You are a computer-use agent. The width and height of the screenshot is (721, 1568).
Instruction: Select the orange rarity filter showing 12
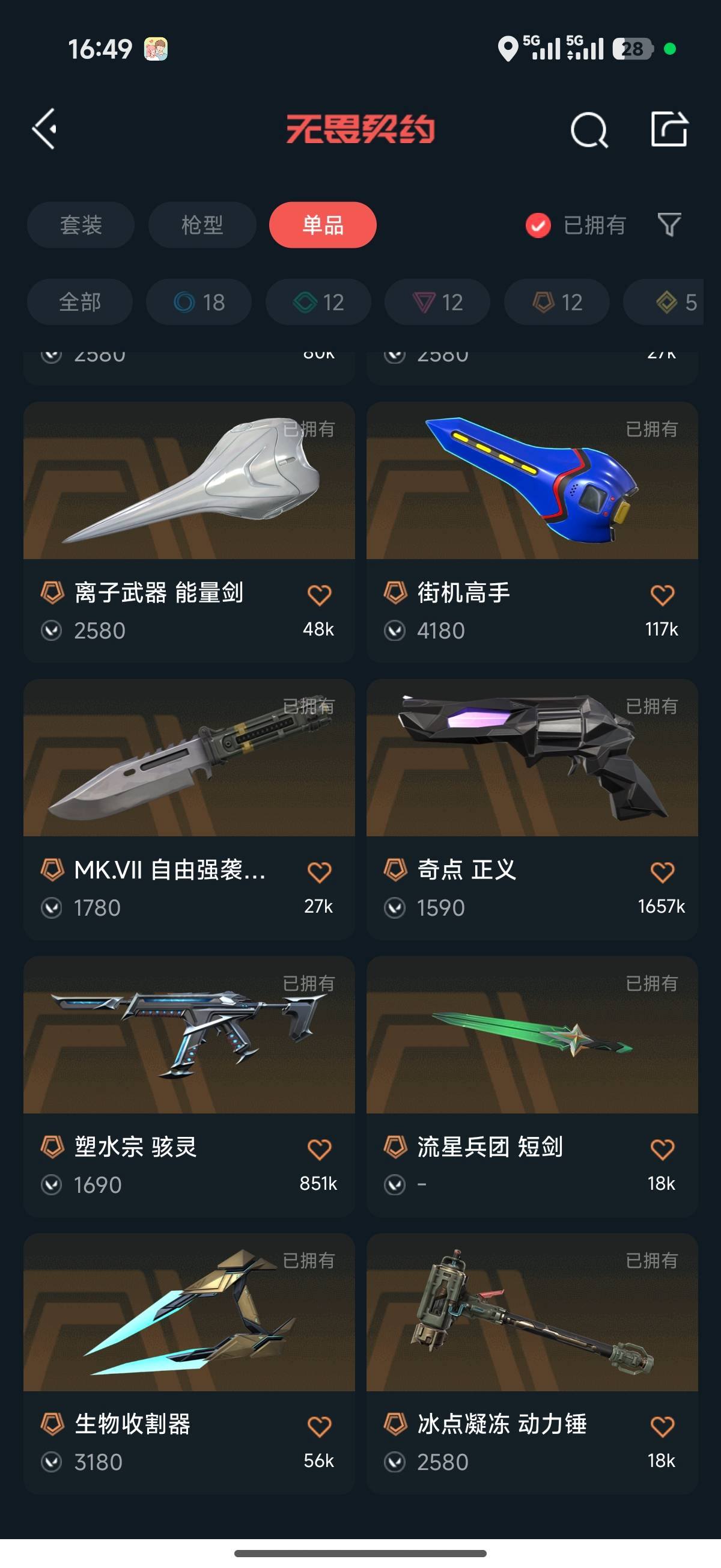click(x=556, y=302)
